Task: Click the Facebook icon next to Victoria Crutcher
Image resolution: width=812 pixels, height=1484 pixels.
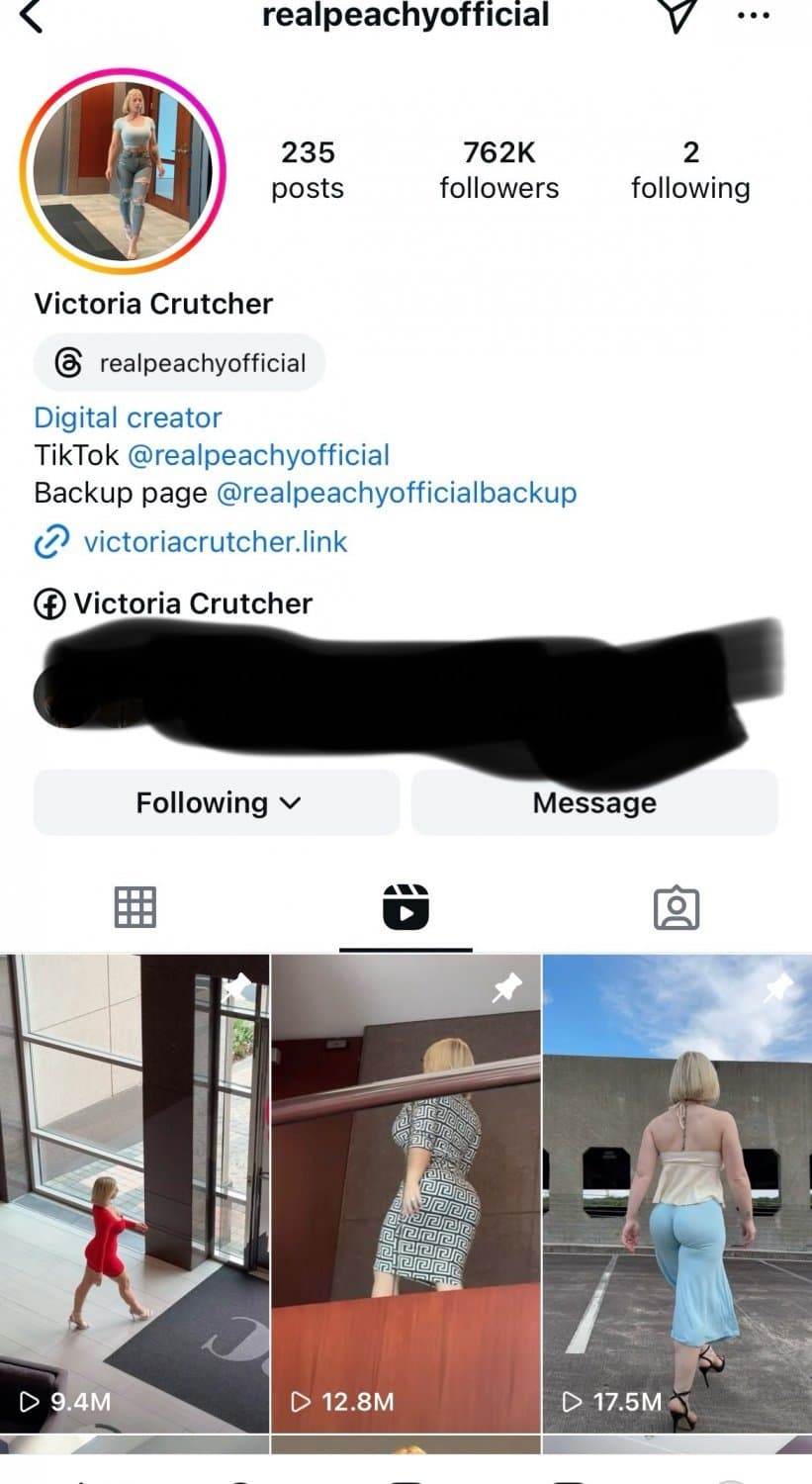Action: pos(50,603)
